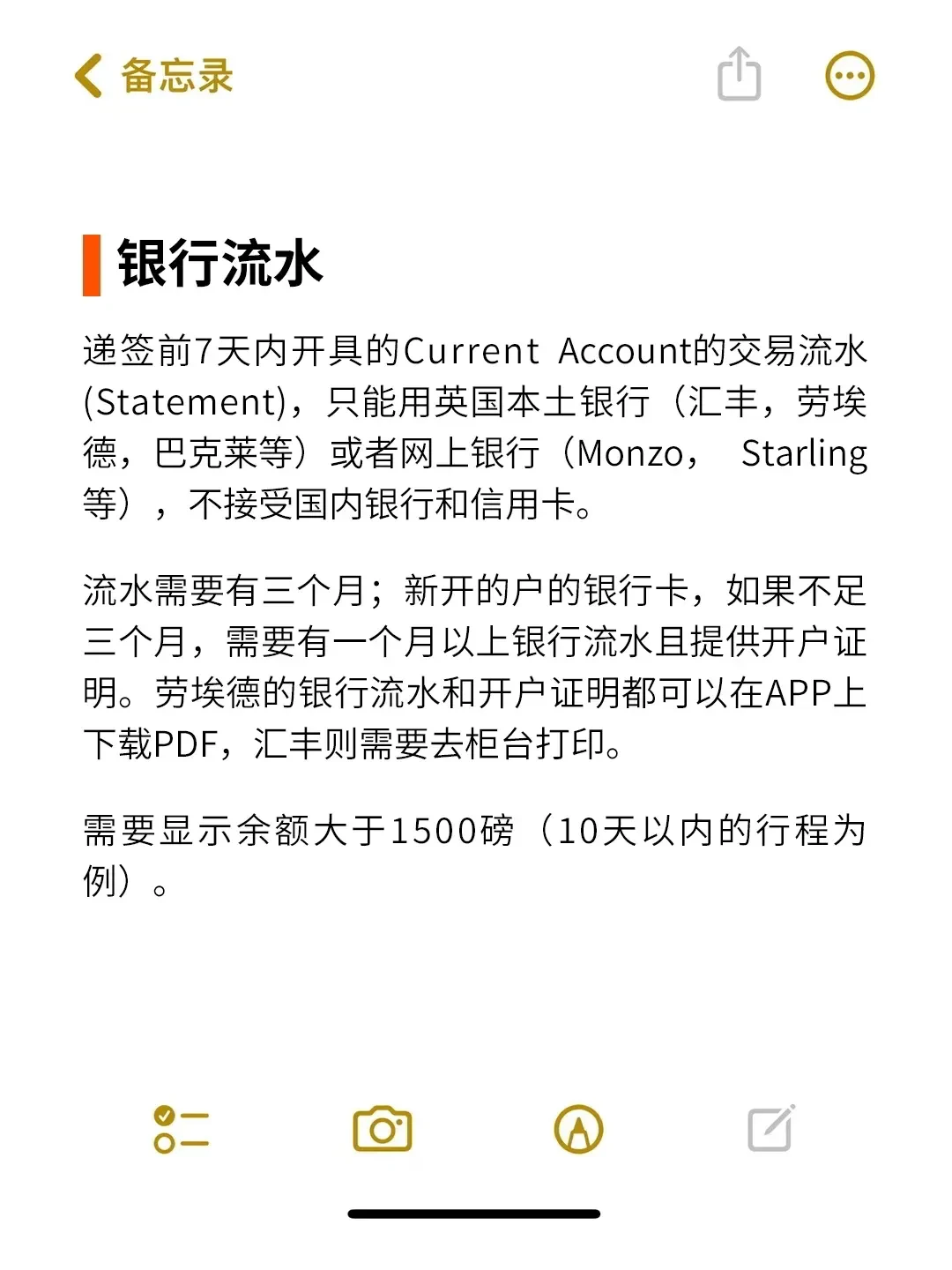Add a checklist to the note
952x1270 pixels.
[x=181, y=1129]
